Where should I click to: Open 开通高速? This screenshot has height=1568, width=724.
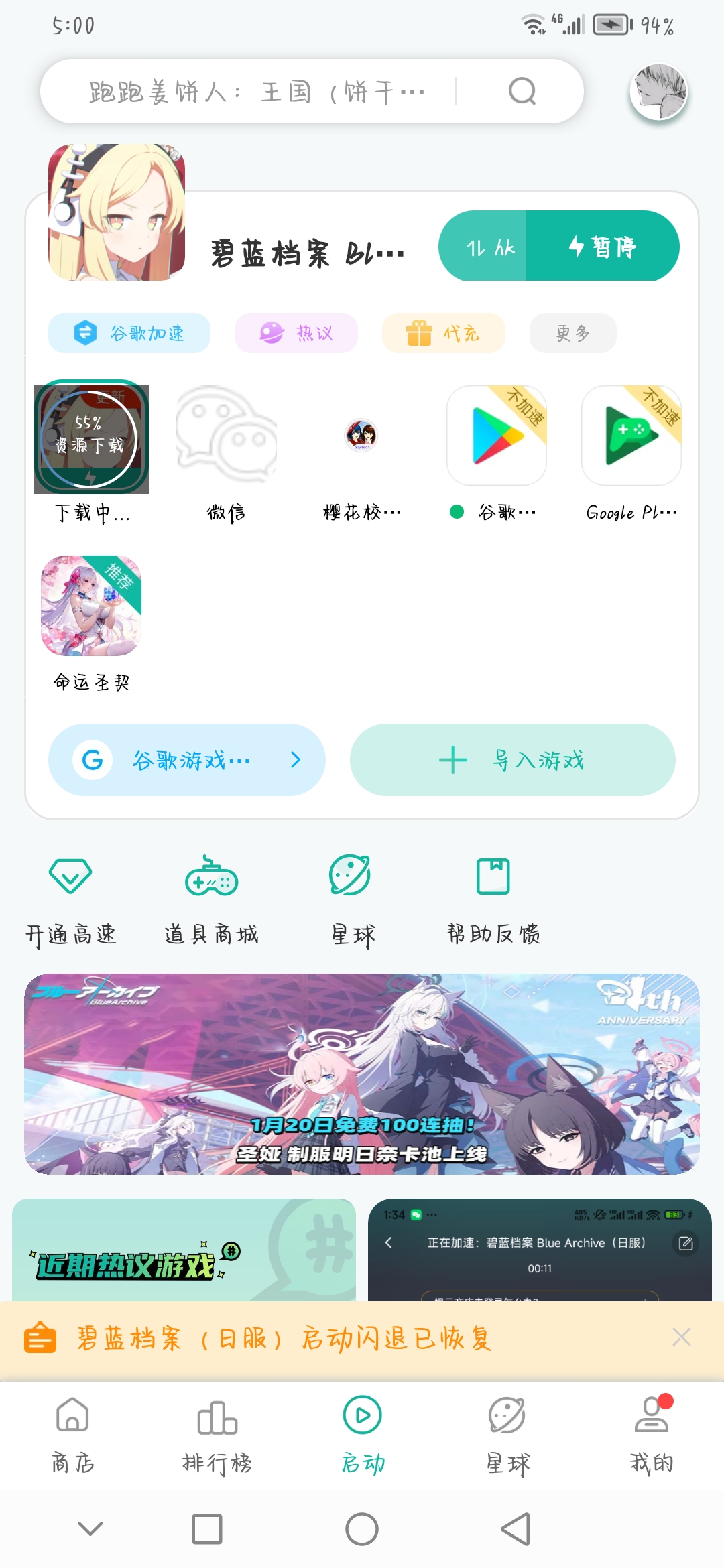coord(71,898)
